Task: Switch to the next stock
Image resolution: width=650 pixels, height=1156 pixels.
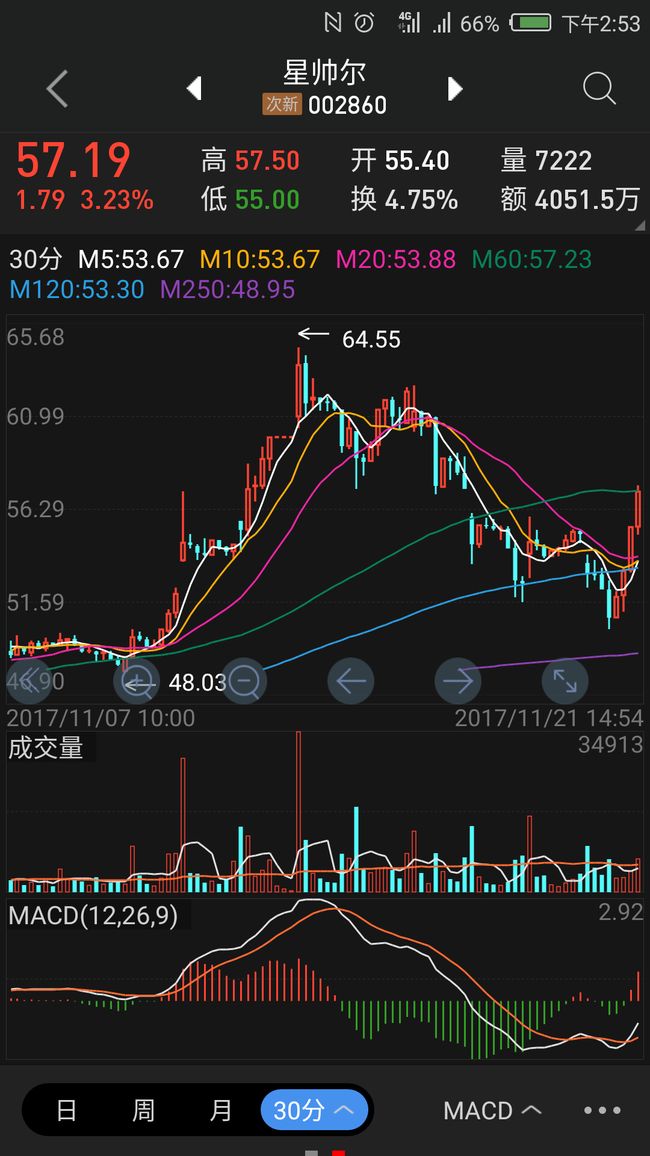Action: [455, 89]
